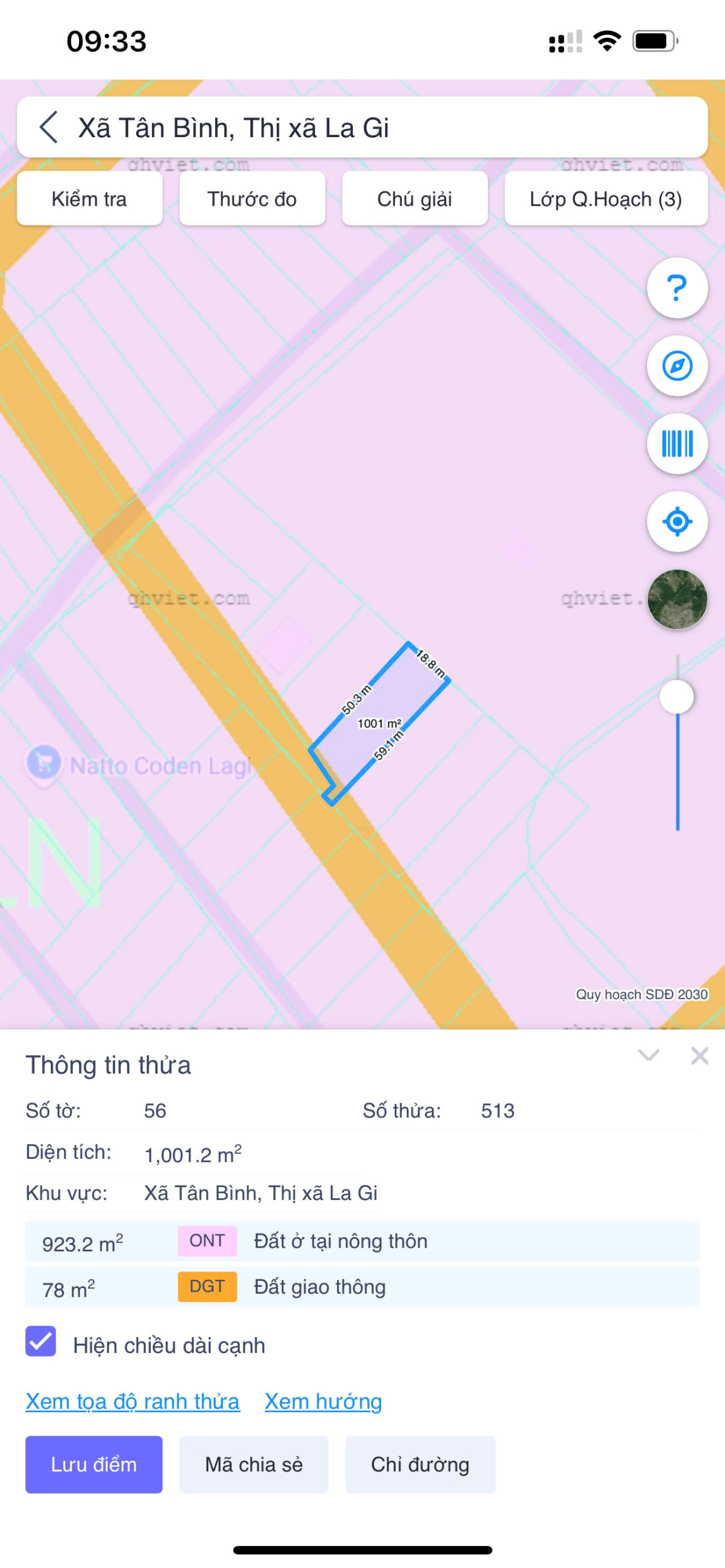
Task: Tap the map layer opacity slider
Action: [677, 697]
